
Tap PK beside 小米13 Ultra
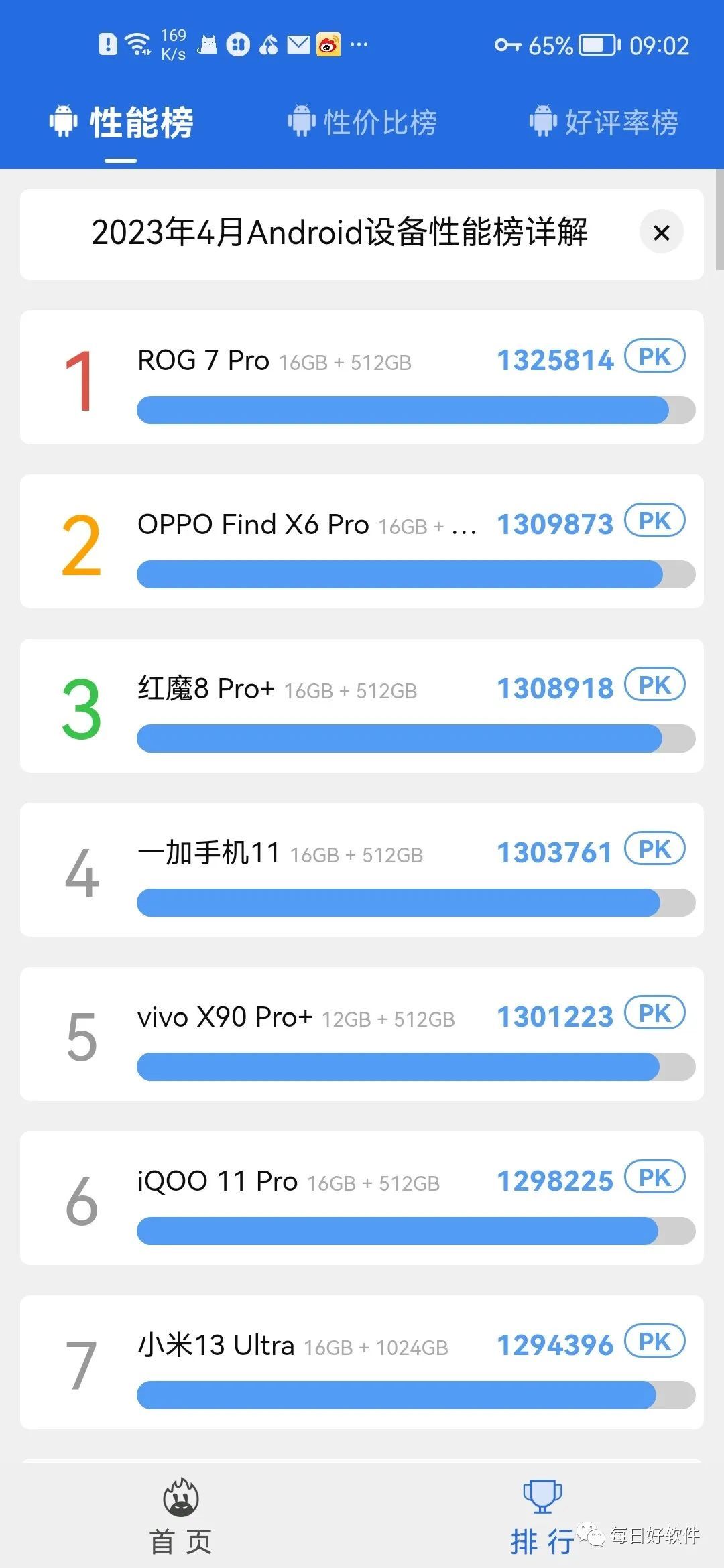654,1342
